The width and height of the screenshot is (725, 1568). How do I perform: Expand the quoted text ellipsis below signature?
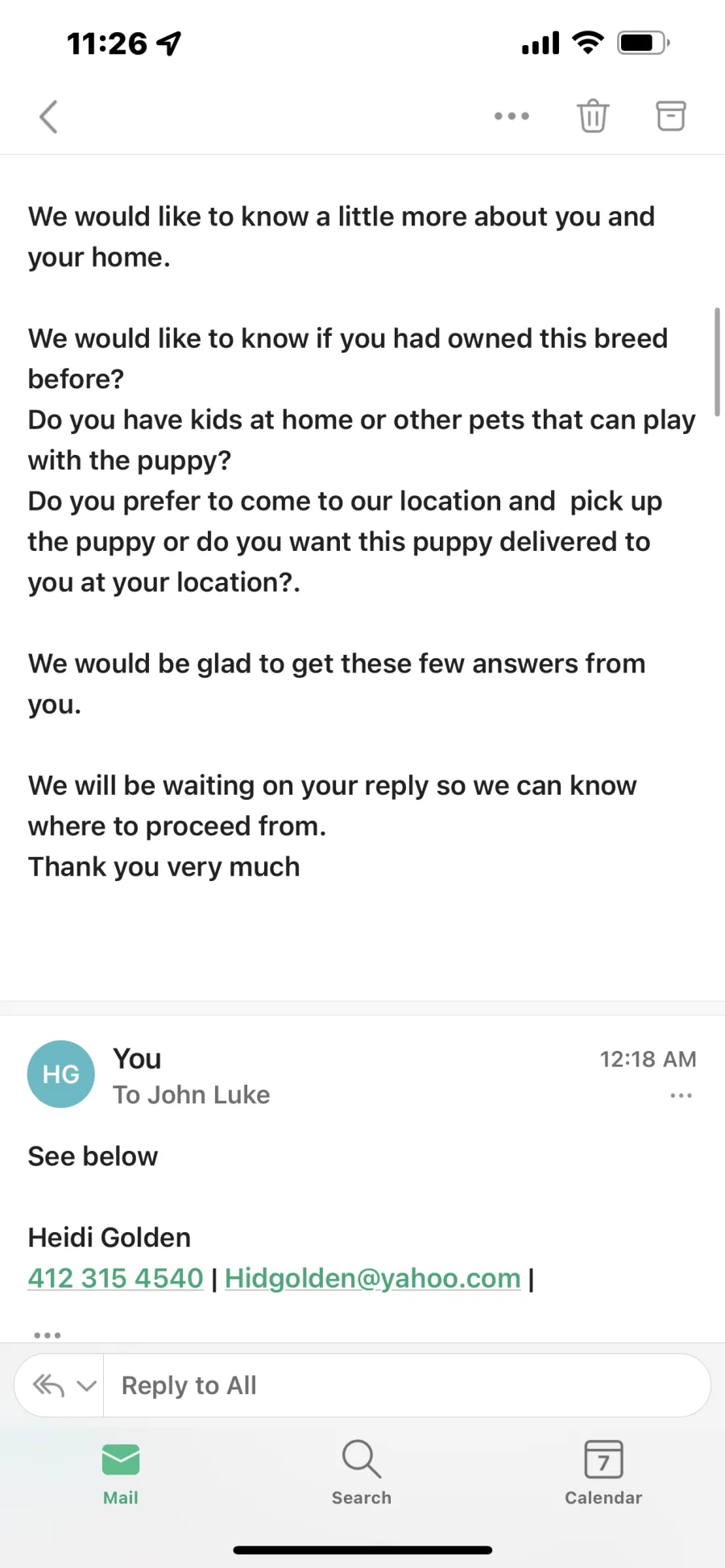point(48,1334)
